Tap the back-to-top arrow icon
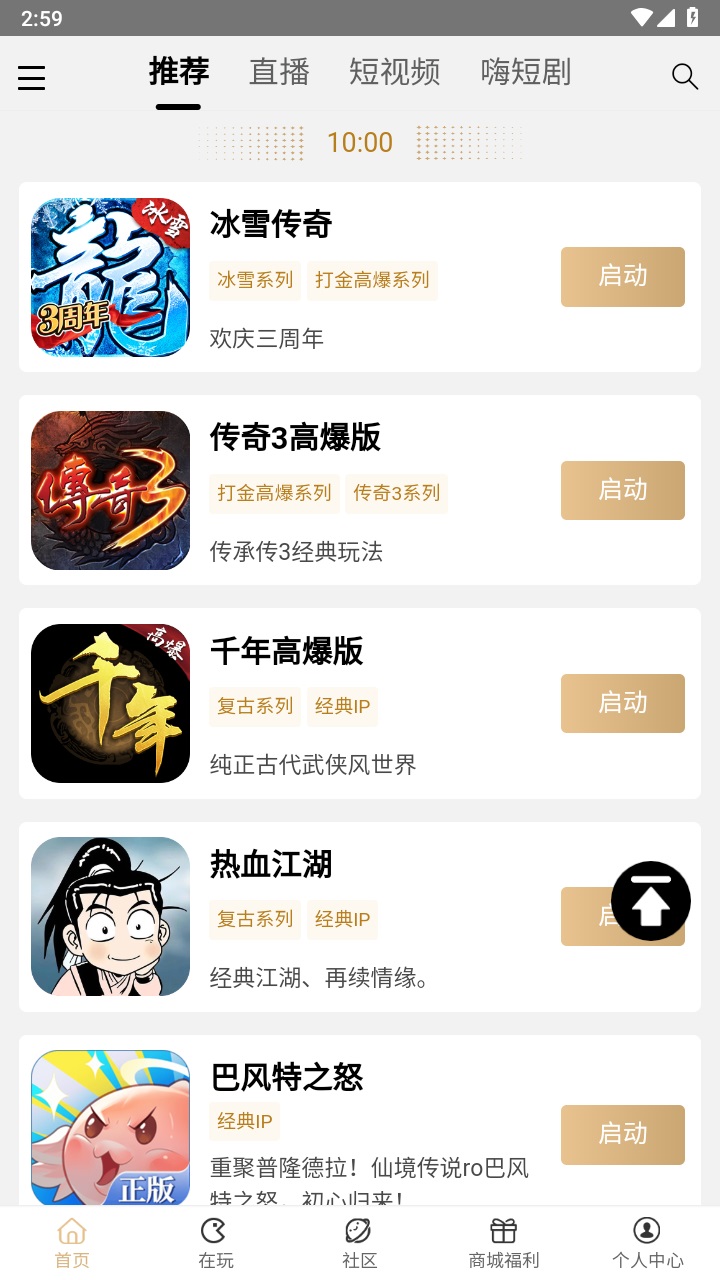The height and width of the screenshot is (1280, 720). (650, 901)
